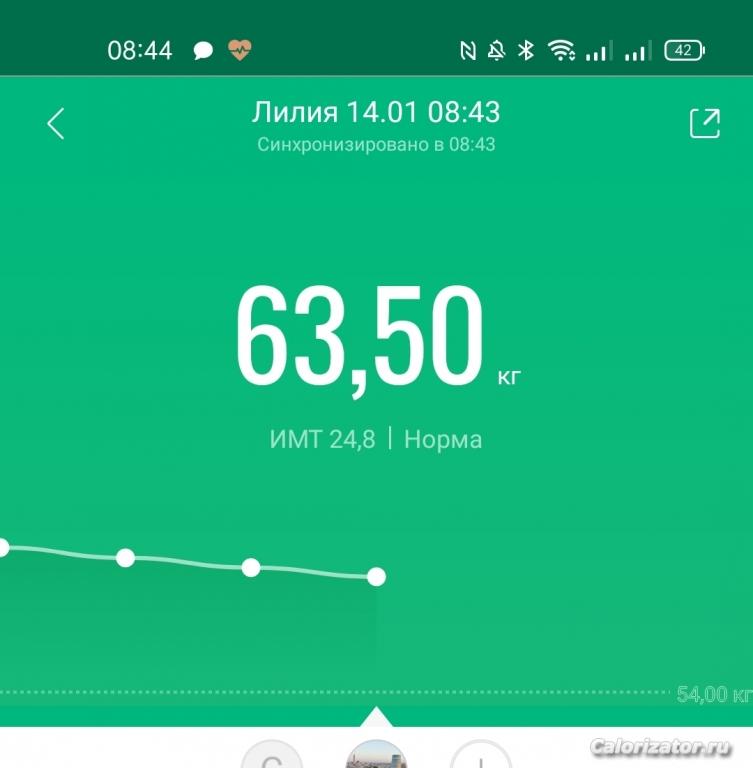Go back using the top-left arrow
Image resolution: width=753 pixels, height=768 pixels.
tap(56, 124)
